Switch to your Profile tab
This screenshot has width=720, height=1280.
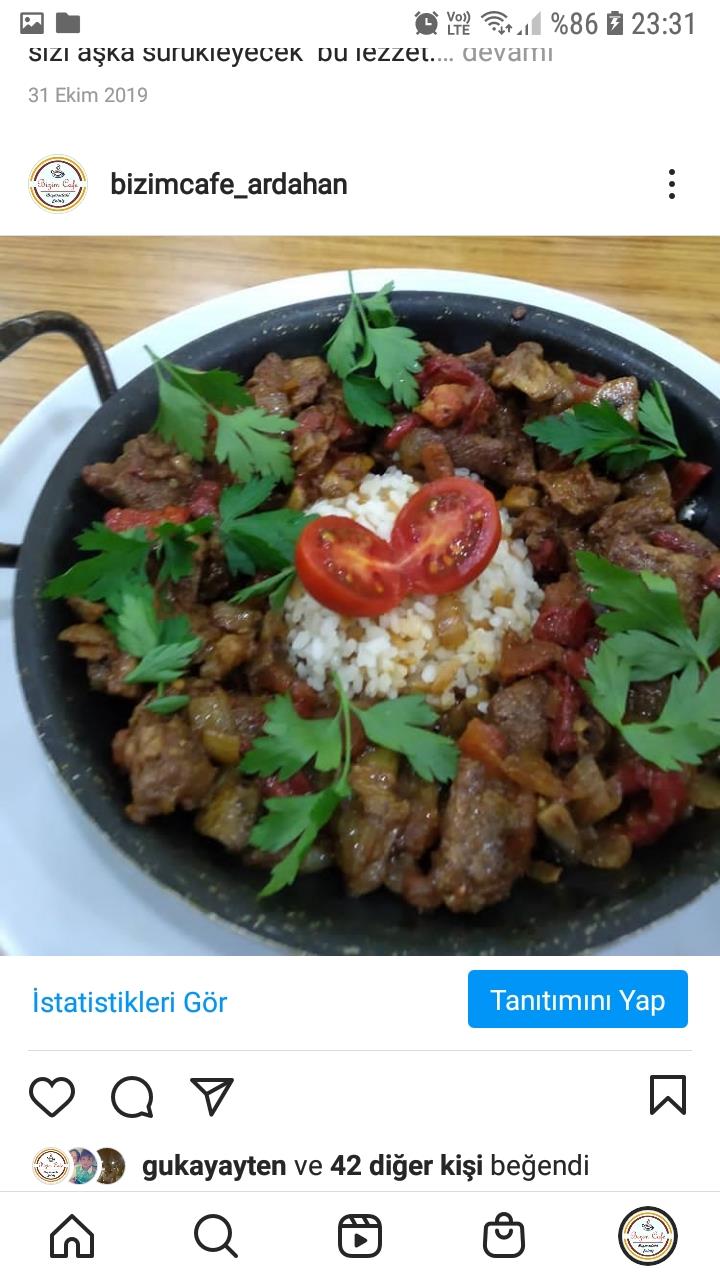648,1236
